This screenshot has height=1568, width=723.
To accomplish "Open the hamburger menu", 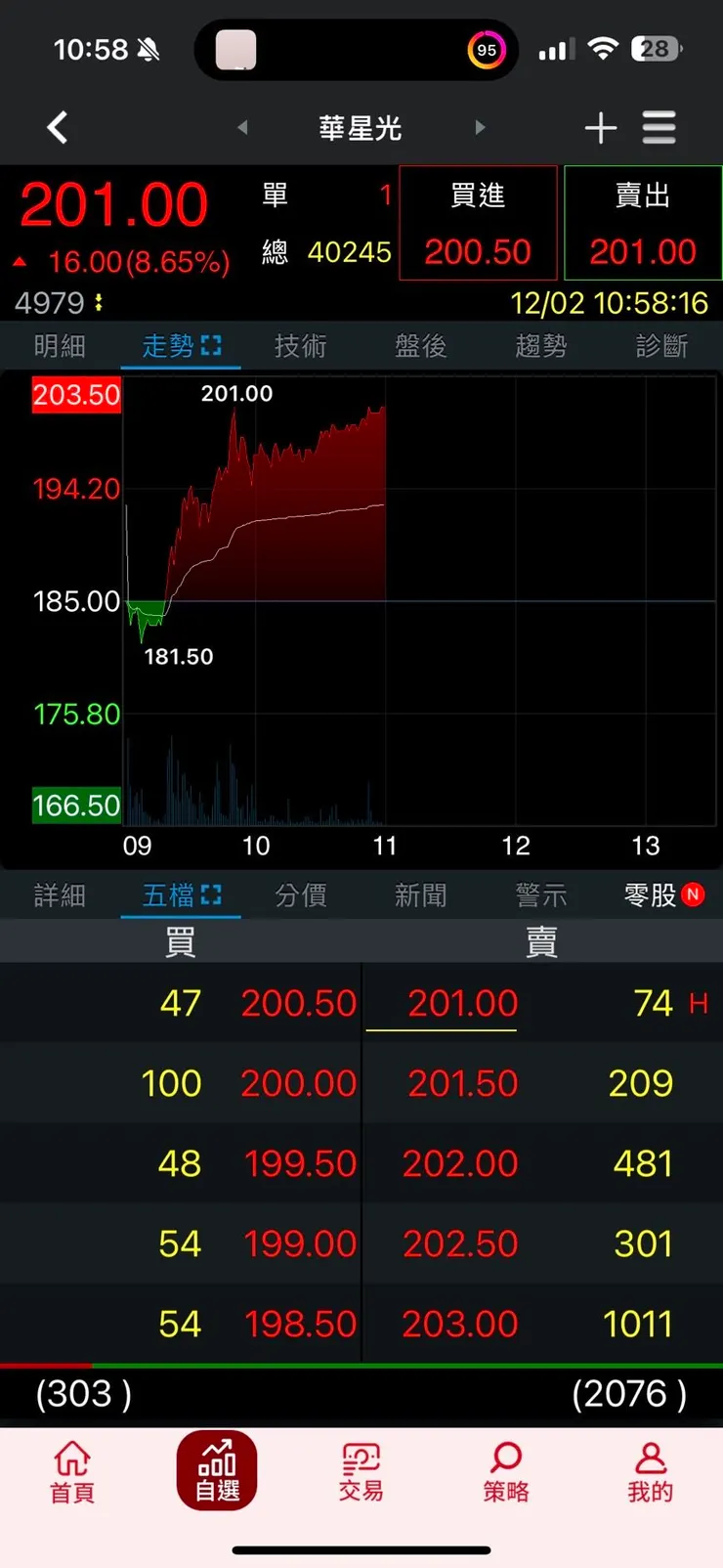I will point(659,128).
